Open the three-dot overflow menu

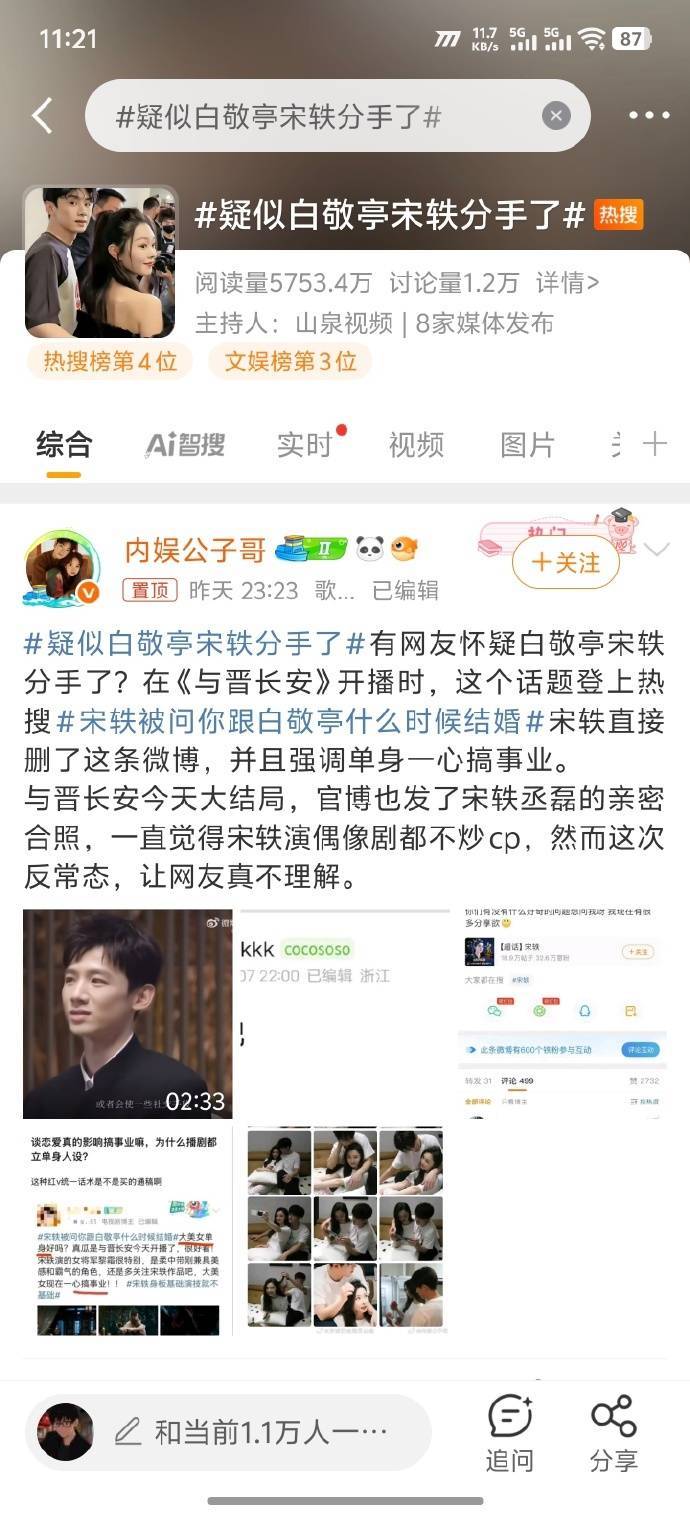[649, 116]
